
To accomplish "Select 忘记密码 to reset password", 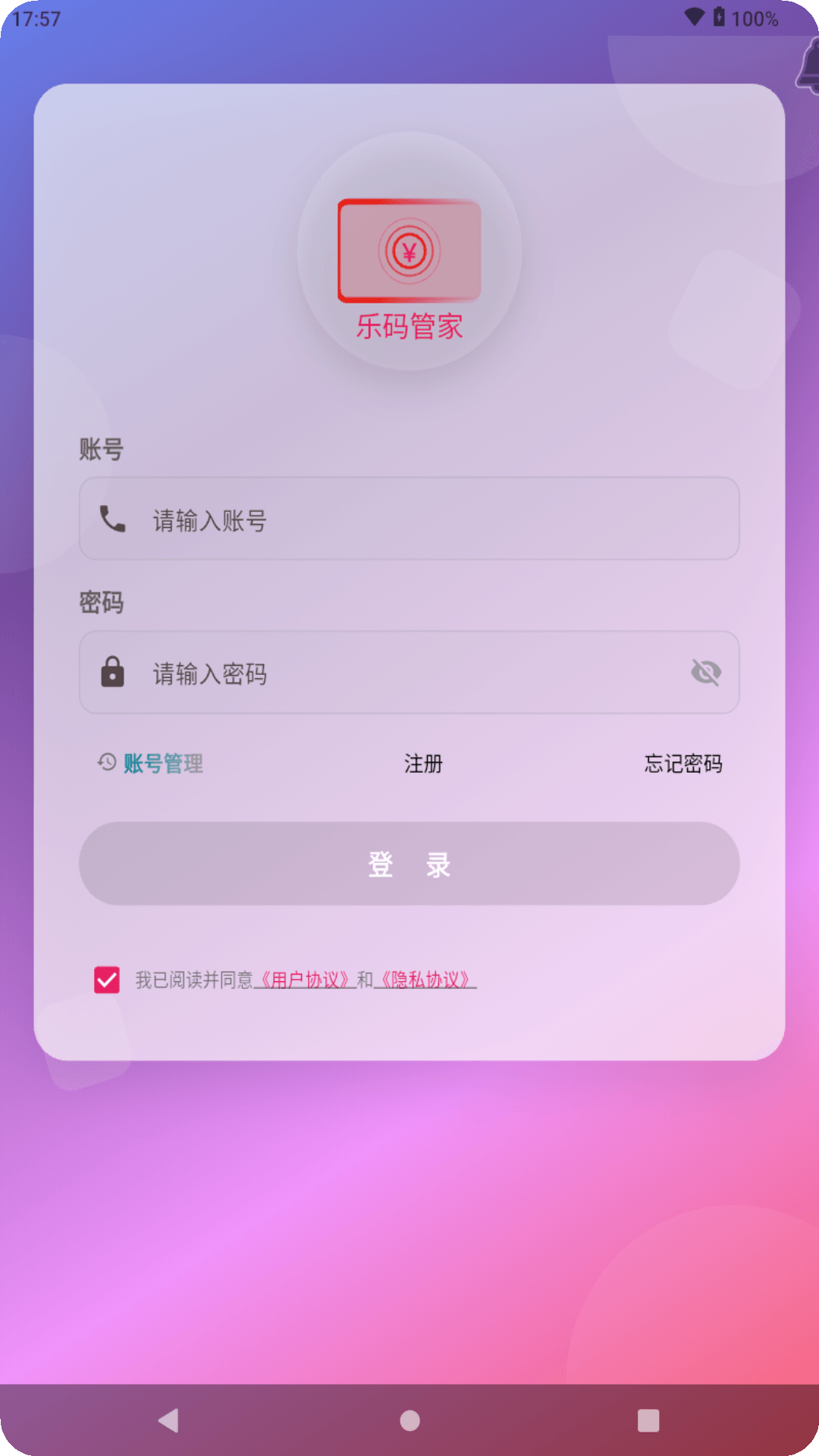I will pos(682,764).
